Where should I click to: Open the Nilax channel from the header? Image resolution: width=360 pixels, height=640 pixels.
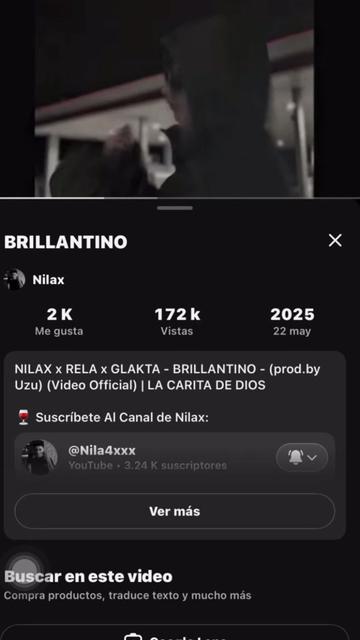(x=35, y=280)
